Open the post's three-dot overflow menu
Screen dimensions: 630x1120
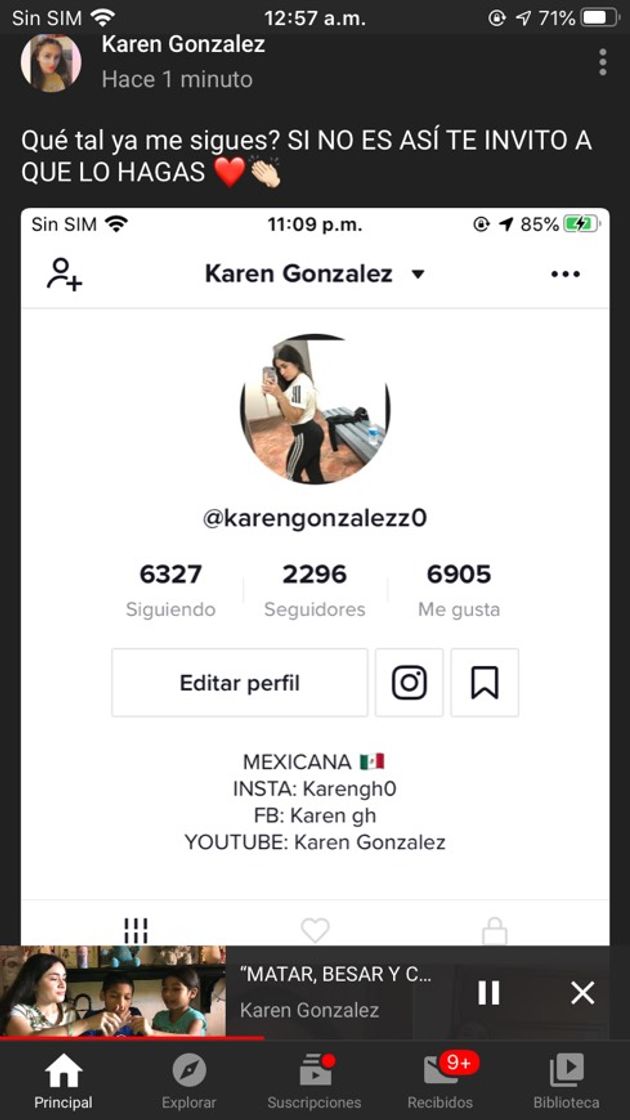(602, 62)
